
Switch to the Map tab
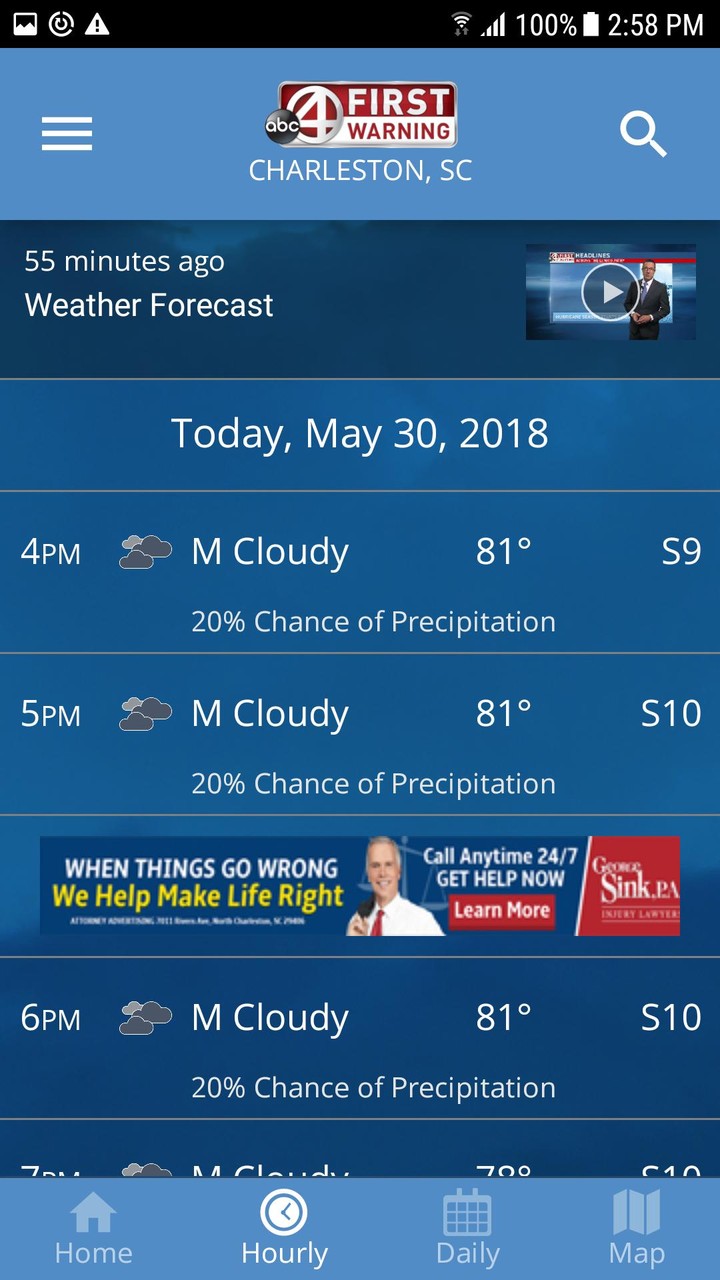coord(637,1228)
